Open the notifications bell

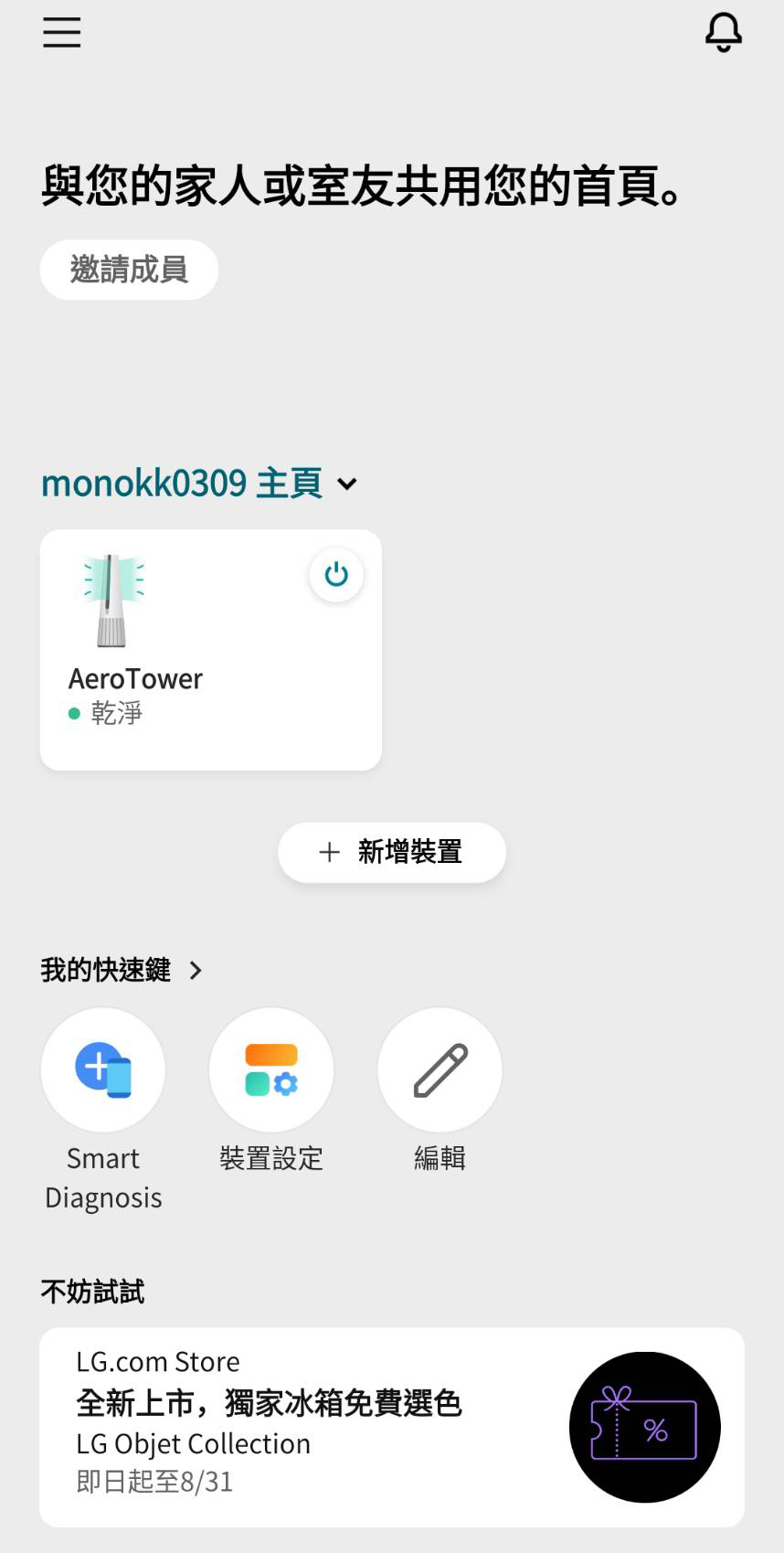pos(723,33)
